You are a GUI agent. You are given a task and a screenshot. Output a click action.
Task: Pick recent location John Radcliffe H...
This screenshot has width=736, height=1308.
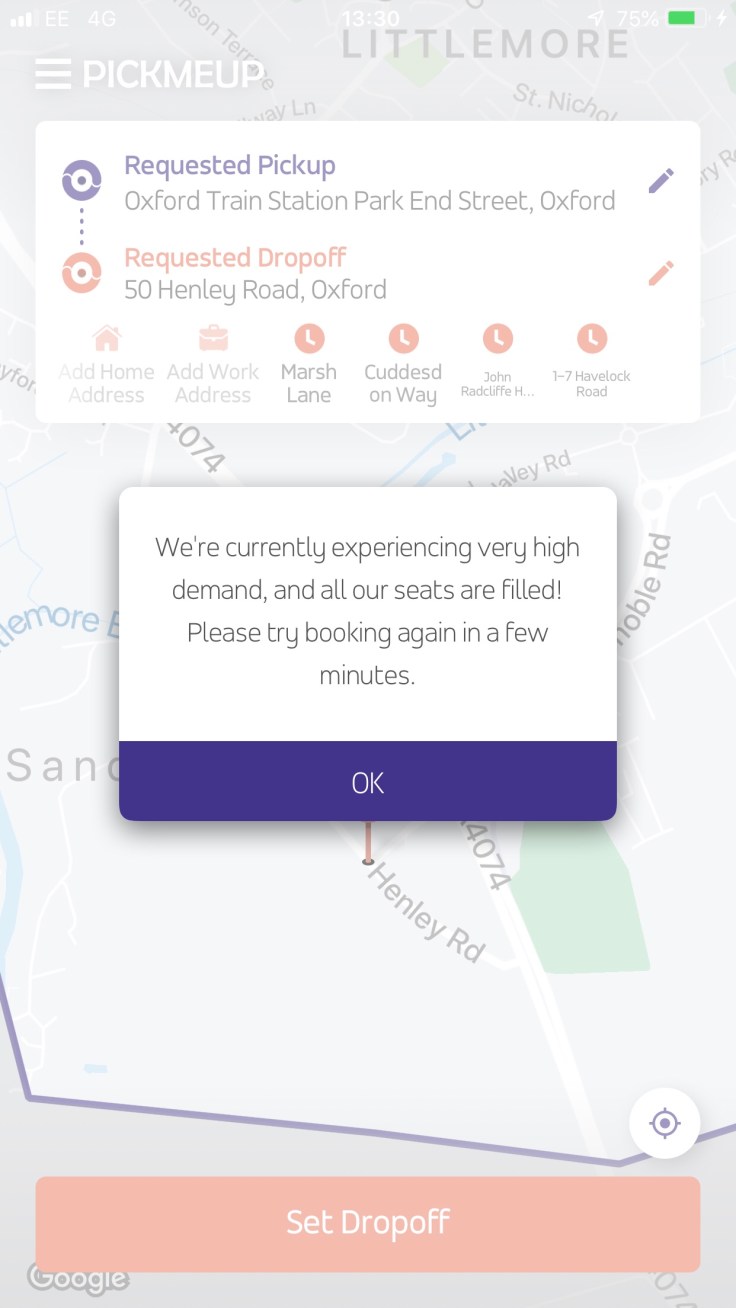497,364
